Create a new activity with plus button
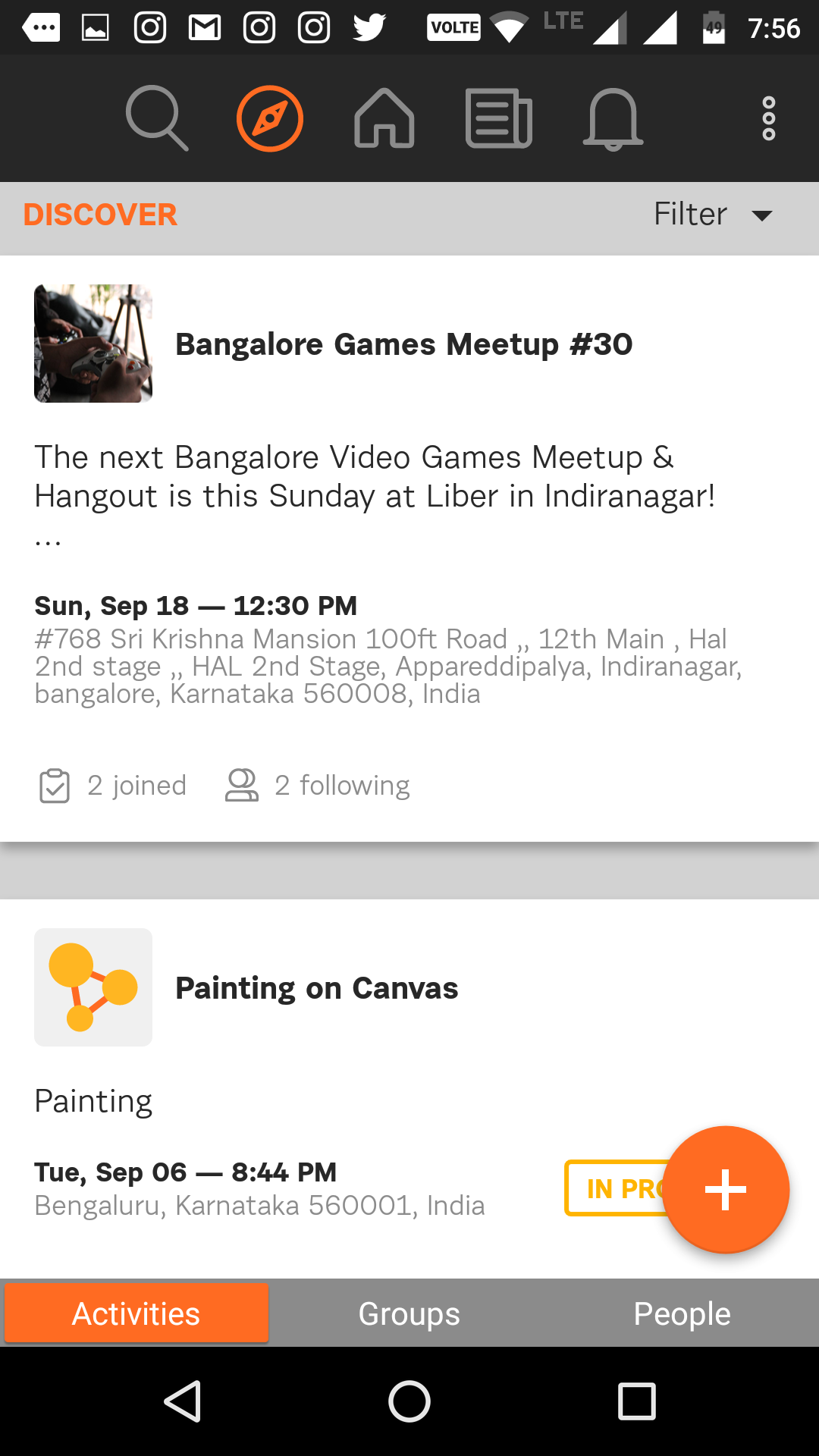The image size is (819, 1456). coord(726,1190)
